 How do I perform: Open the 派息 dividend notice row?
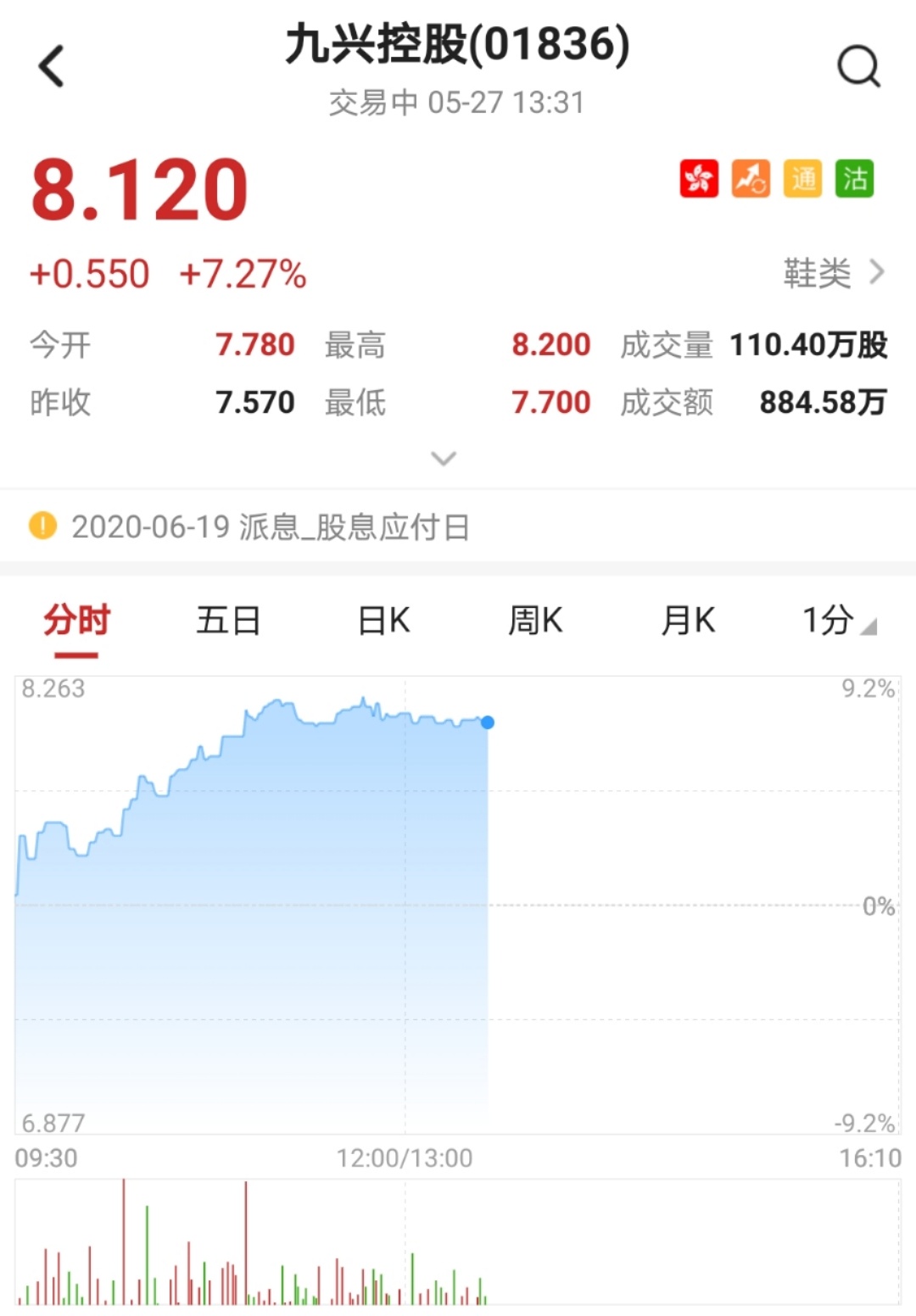pos(271,527)
